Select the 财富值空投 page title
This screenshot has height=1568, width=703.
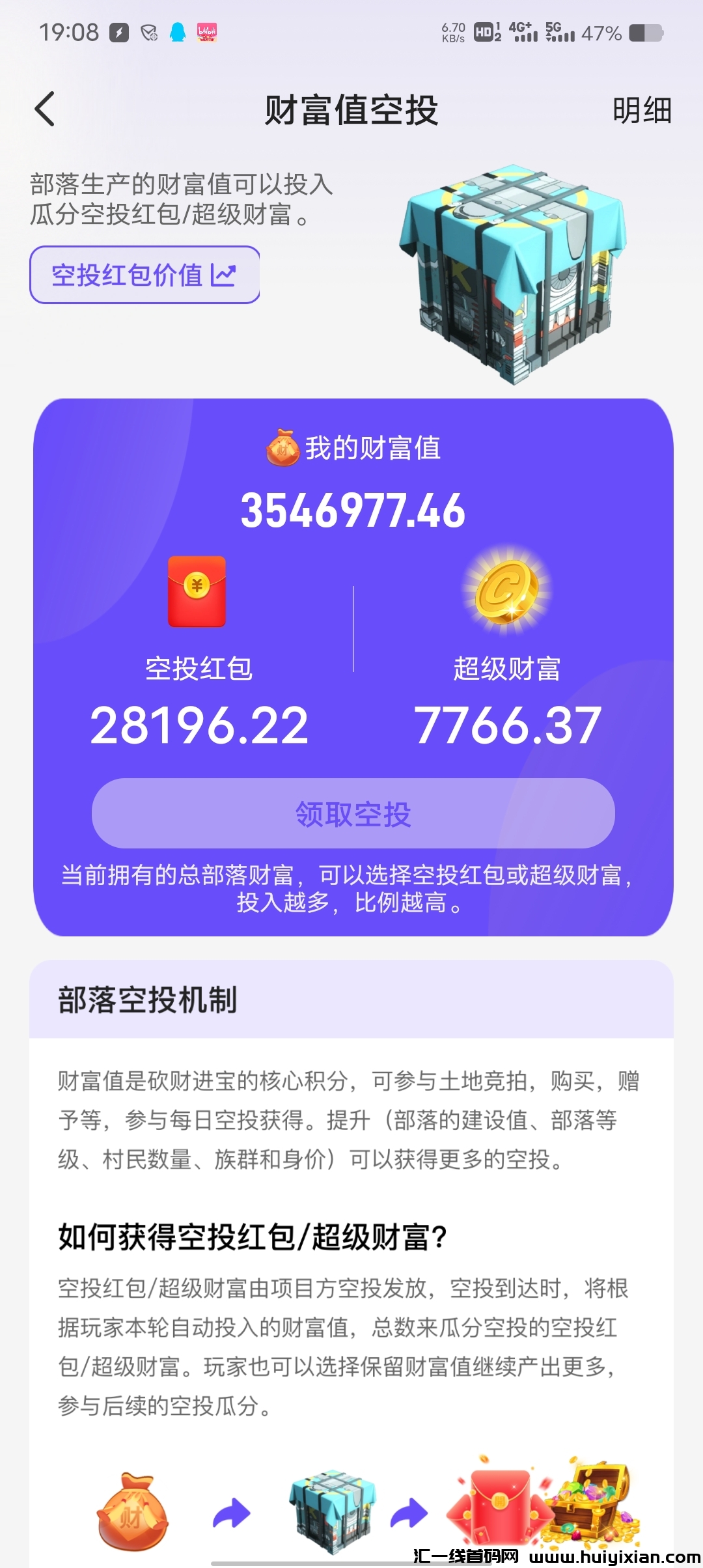click(351, 109)
